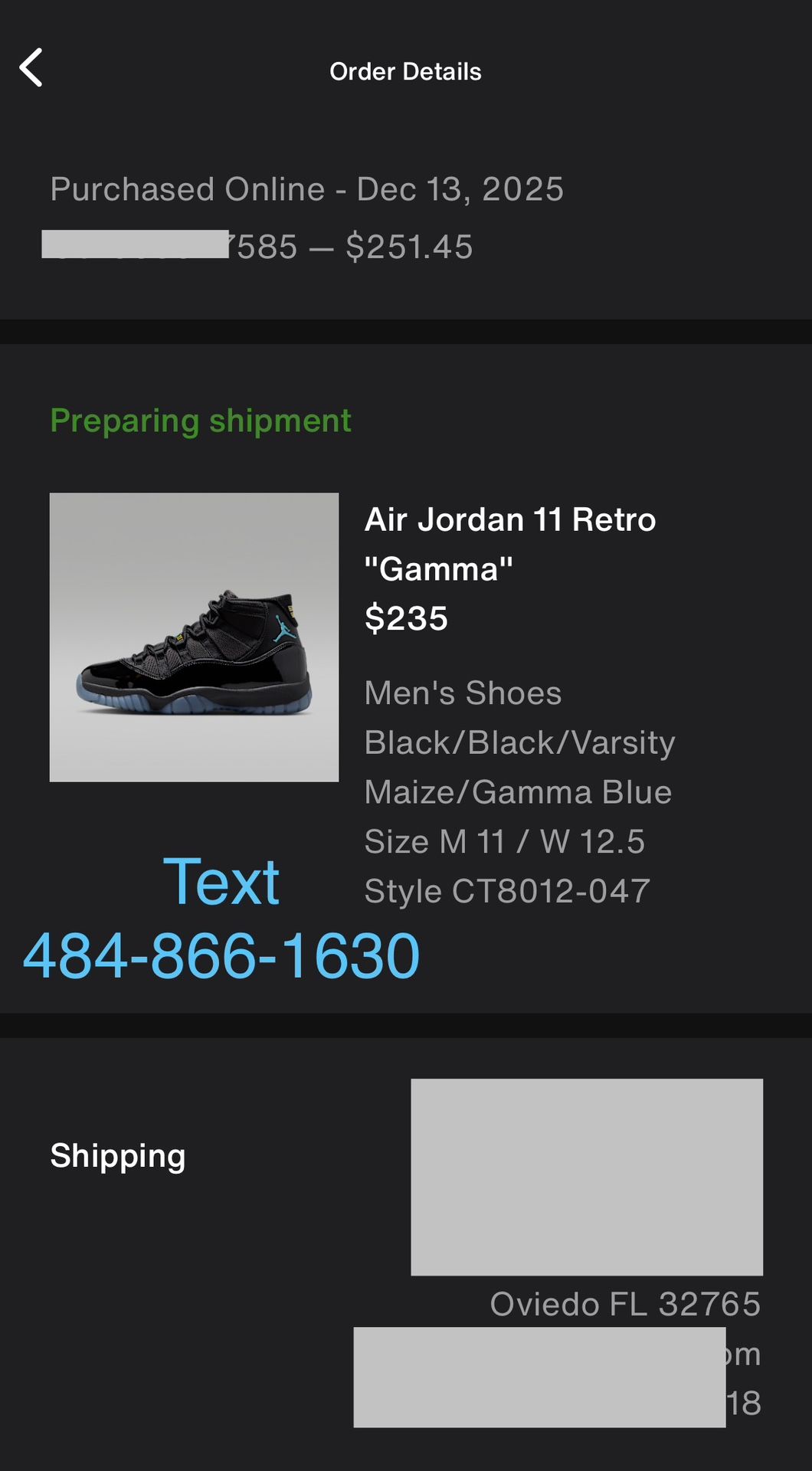Tap the Order Details header title
The height and width of the screenshot is (1471, 812).
[x=405, y=70]
